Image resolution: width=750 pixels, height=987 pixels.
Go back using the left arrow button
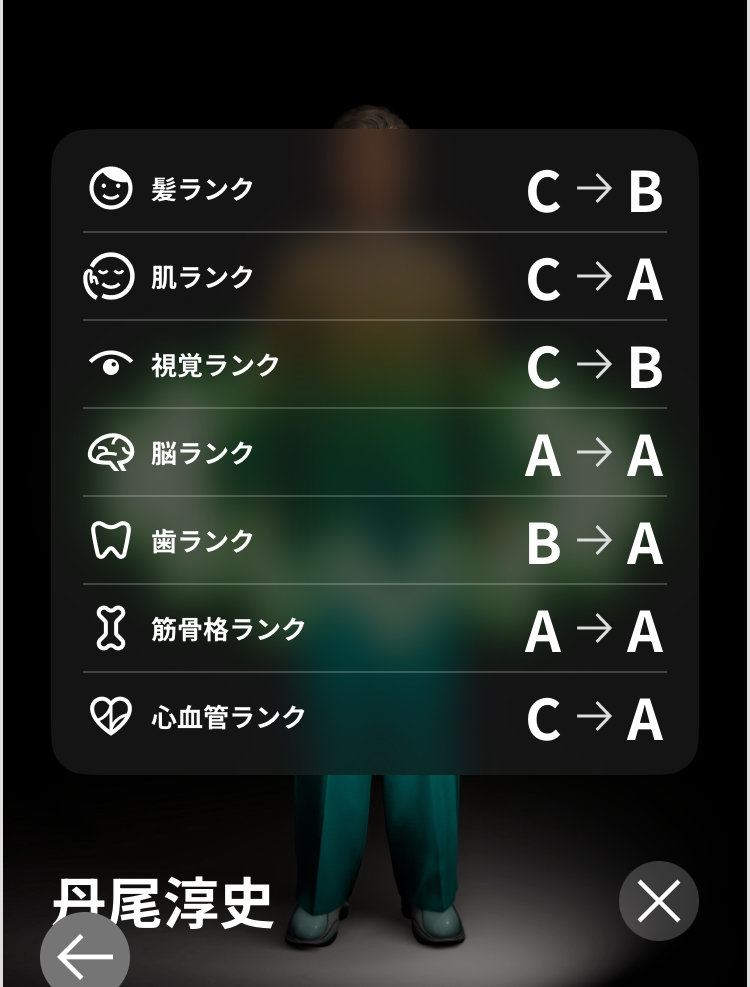click(85, 955)
